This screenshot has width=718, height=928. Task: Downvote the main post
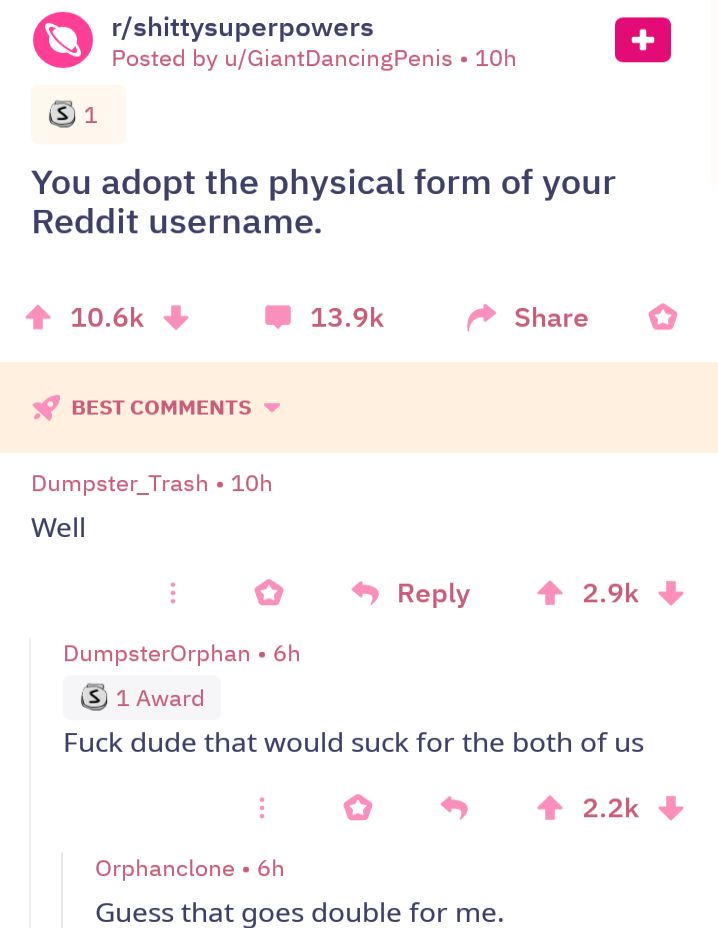tap(176, 318)
